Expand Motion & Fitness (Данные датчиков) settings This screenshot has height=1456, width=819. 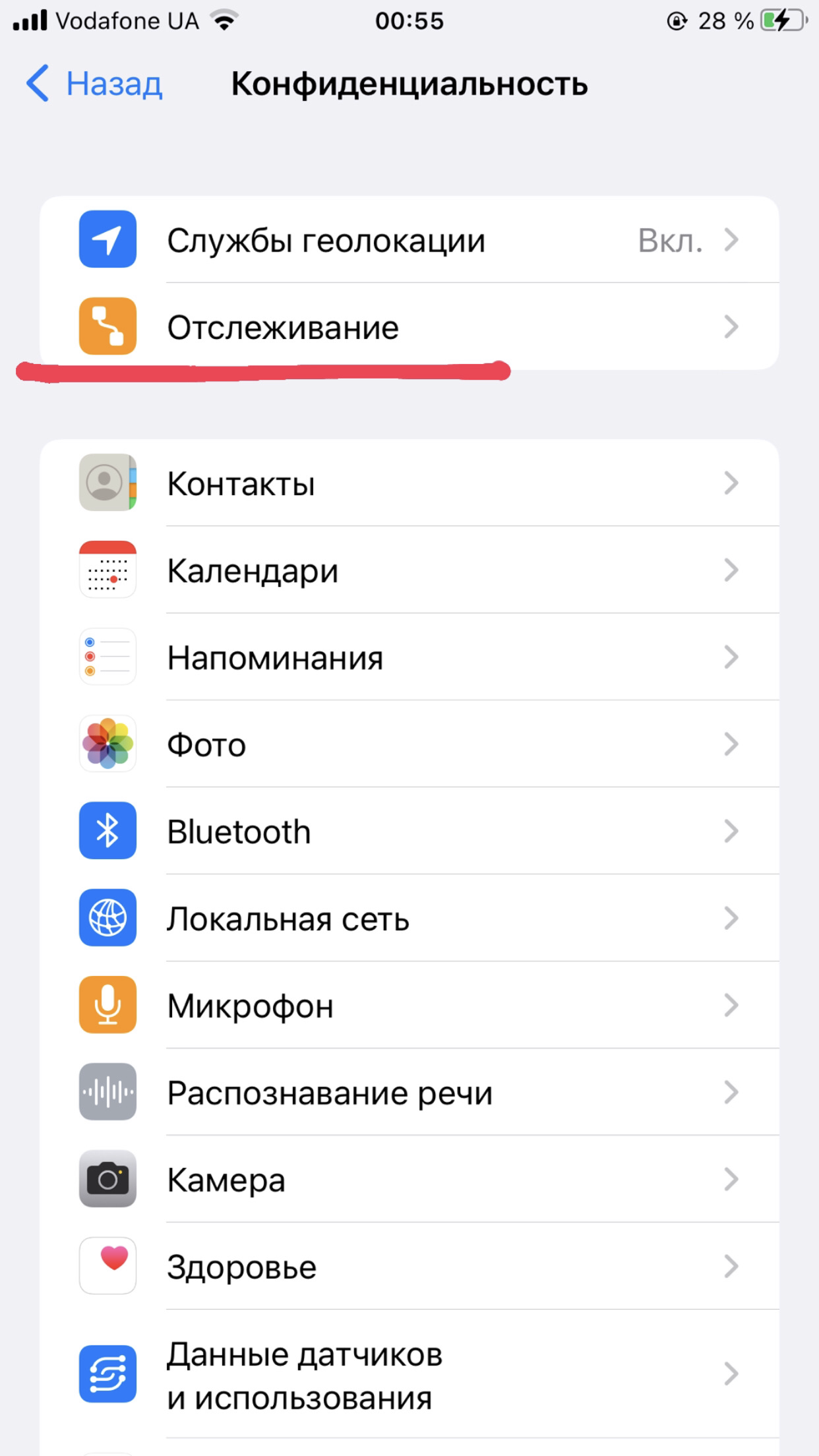pyautogui.click(x=409, y=1375)
